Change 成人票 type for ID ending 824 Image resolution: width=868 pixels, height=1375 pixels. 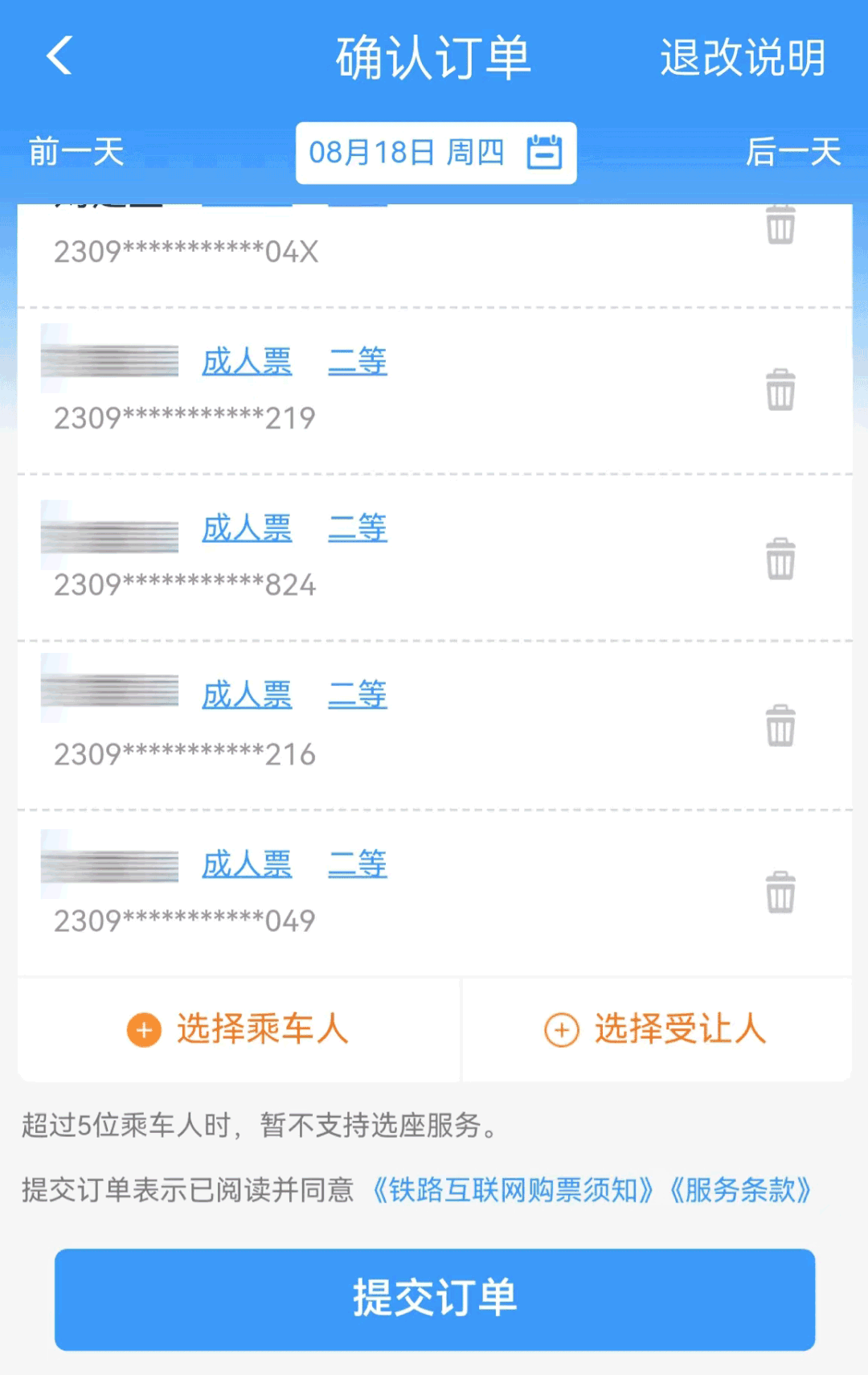click(247, 528)
